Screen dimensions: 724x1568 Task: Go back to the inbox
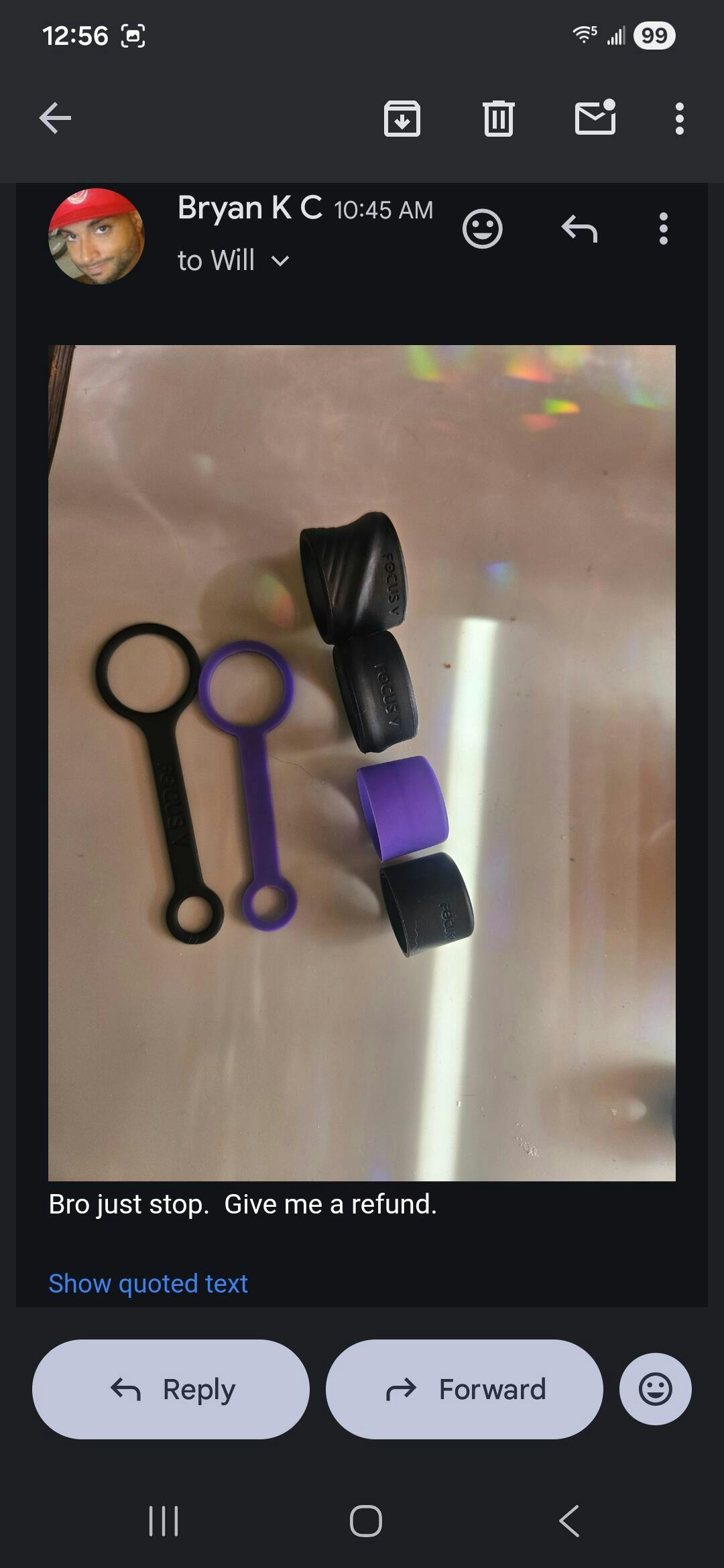[55, 119]
